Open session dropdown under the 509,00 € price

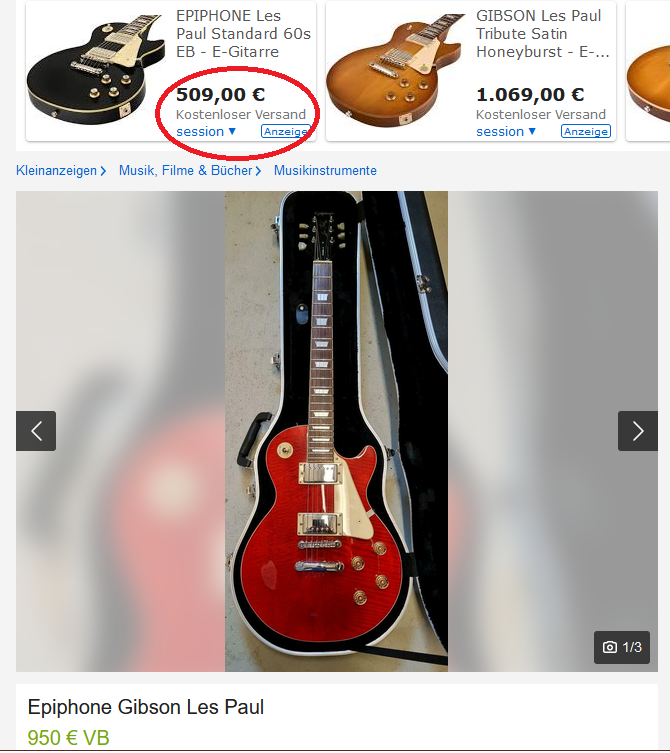click(x=206, y=131)
